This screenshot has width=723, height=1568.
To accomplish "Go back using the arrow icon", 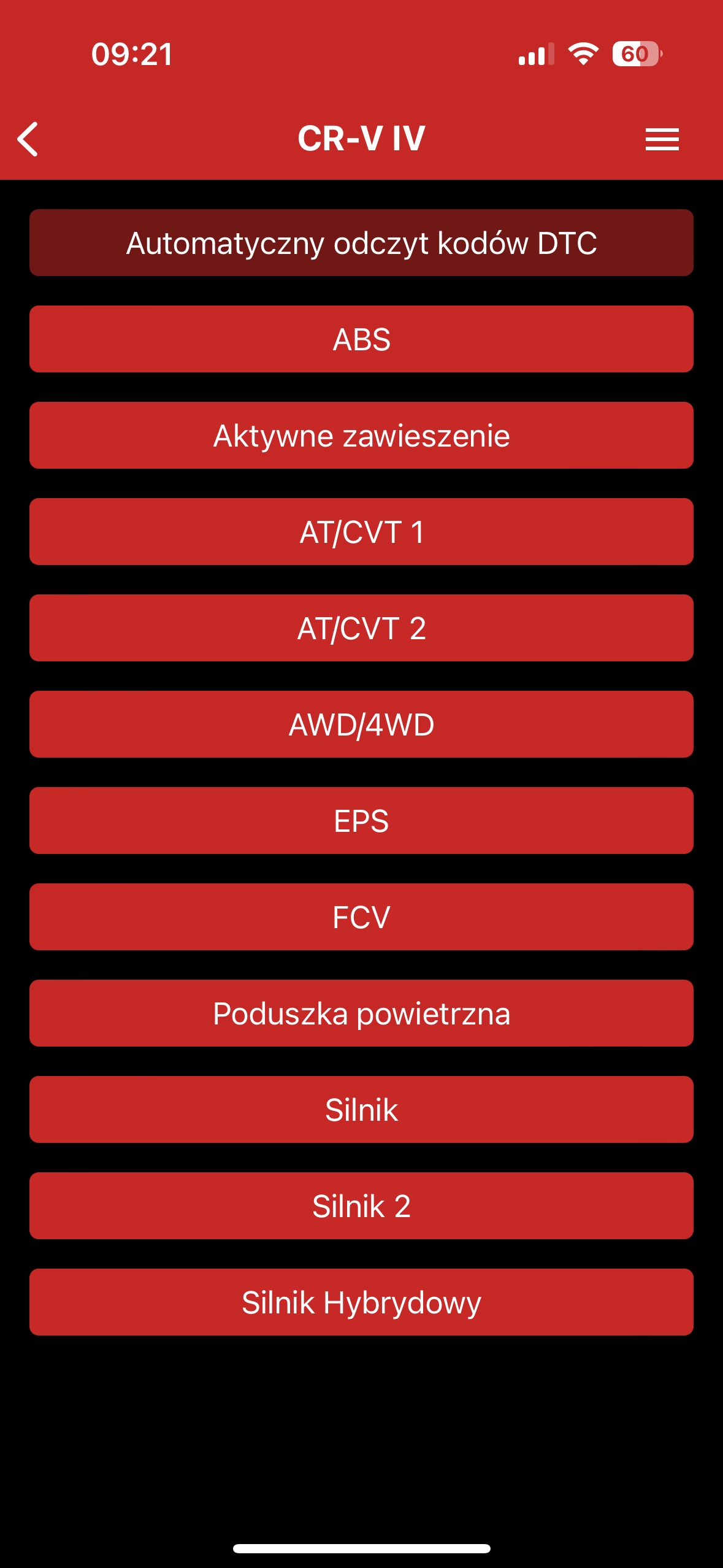I will (28, 139).
